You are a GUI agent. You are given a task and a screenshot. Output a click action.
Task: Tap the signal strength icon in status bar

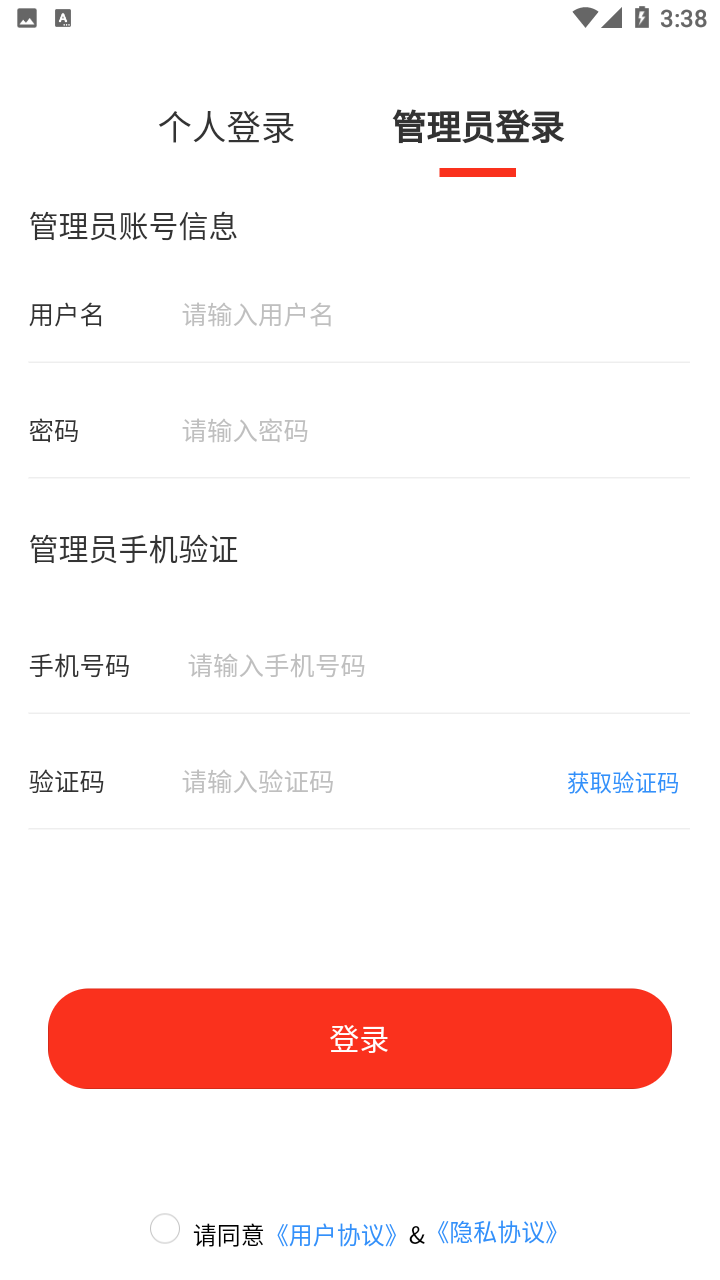(x=611, y=17)
